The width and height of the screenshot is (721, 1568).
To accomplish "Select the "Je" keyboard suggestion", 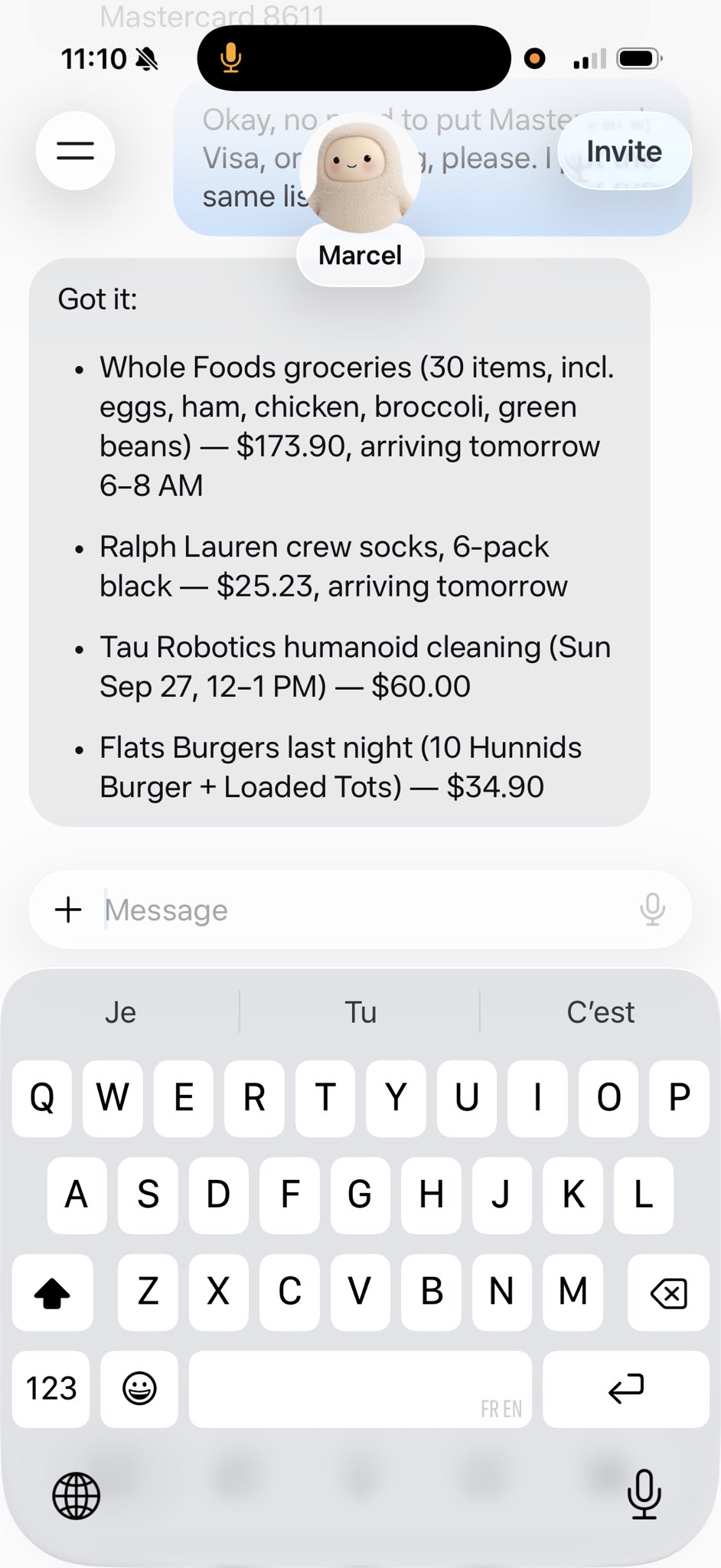I will (120, 1012).
